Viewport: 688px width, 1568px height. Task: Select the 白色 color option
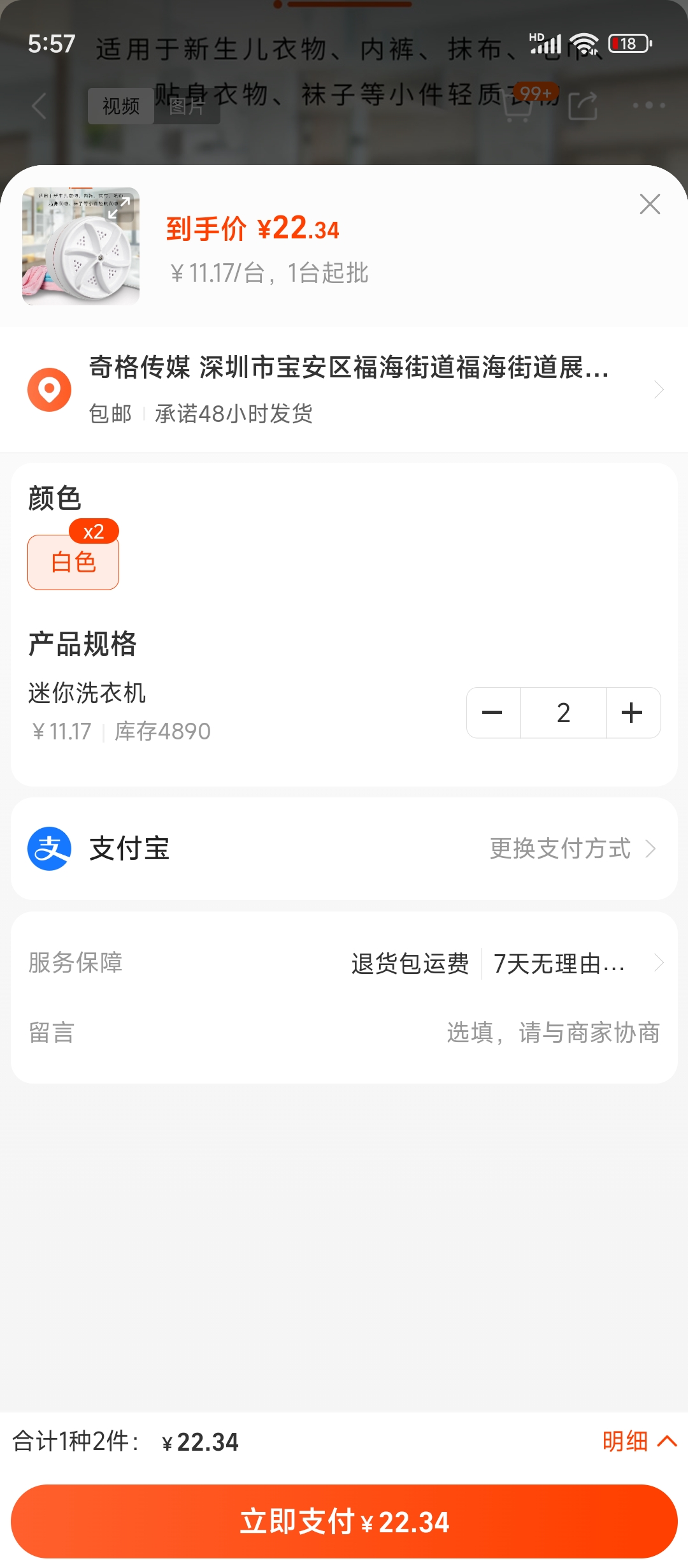(x=73, y=562)
